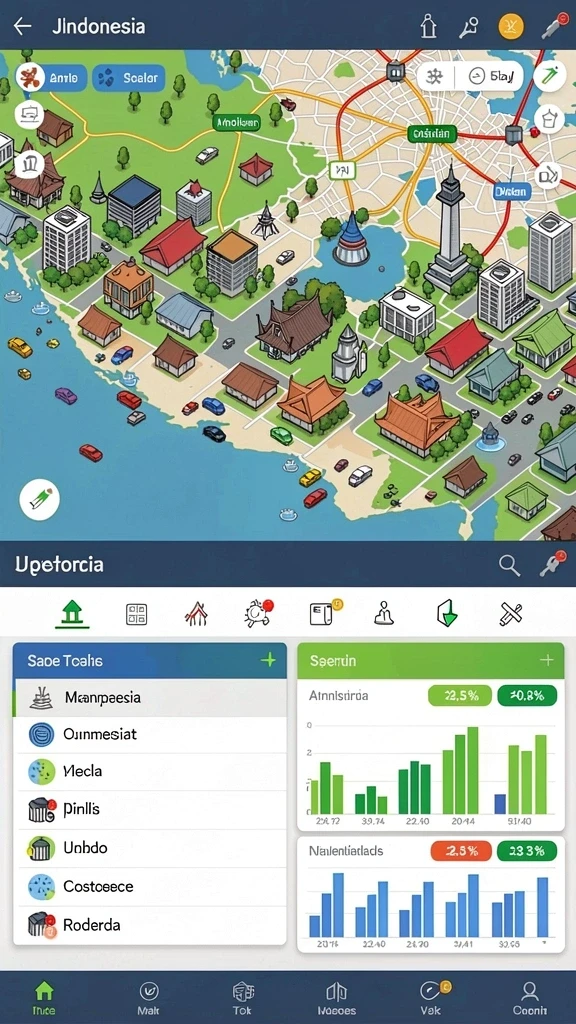Open the Unbdo row
Viewport: 576px width, 1024px height.
point(150,848)
